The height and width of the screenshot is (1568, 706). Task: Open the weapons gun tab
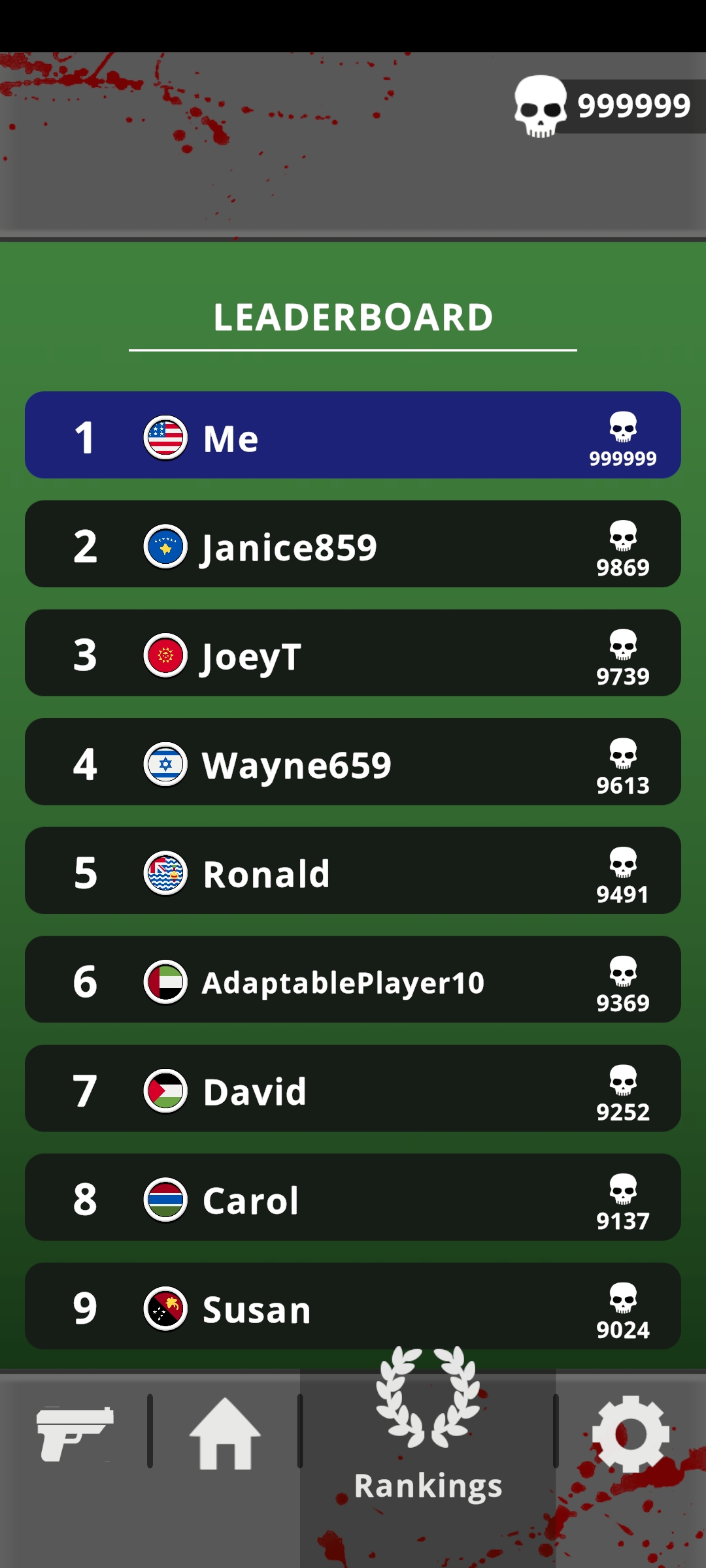coord(75,1434)
